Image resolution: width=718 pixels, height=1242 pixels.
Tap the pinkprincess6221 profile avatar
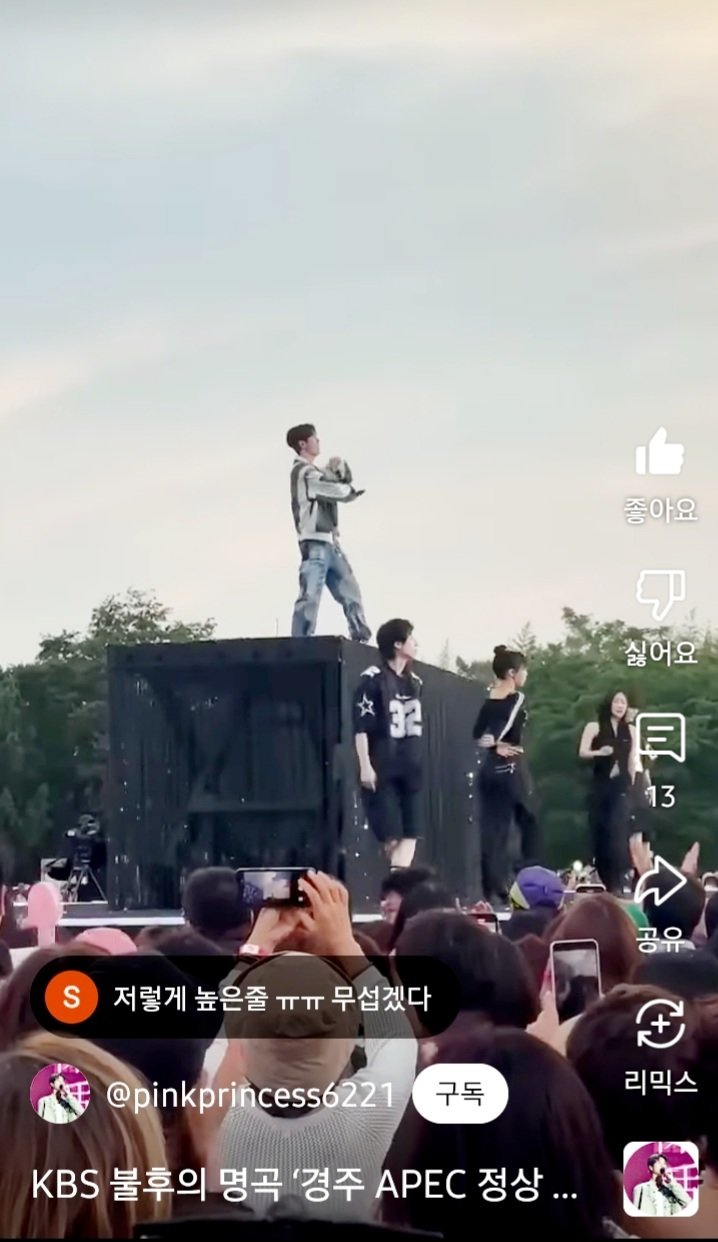click(x=60, y=1094)
